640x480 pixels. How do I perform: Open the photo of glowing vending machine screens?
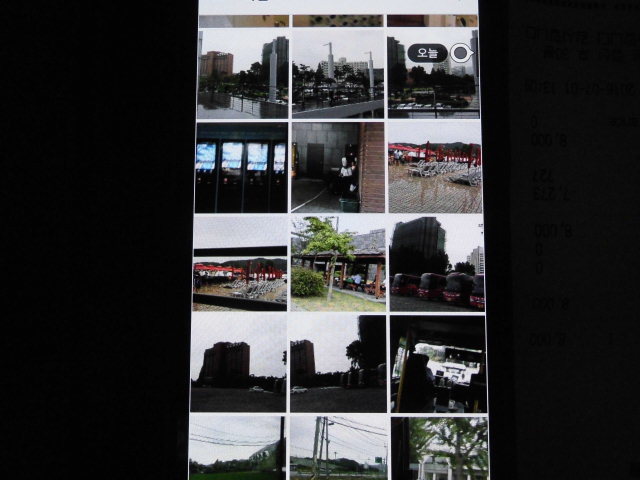coord(241,167)
